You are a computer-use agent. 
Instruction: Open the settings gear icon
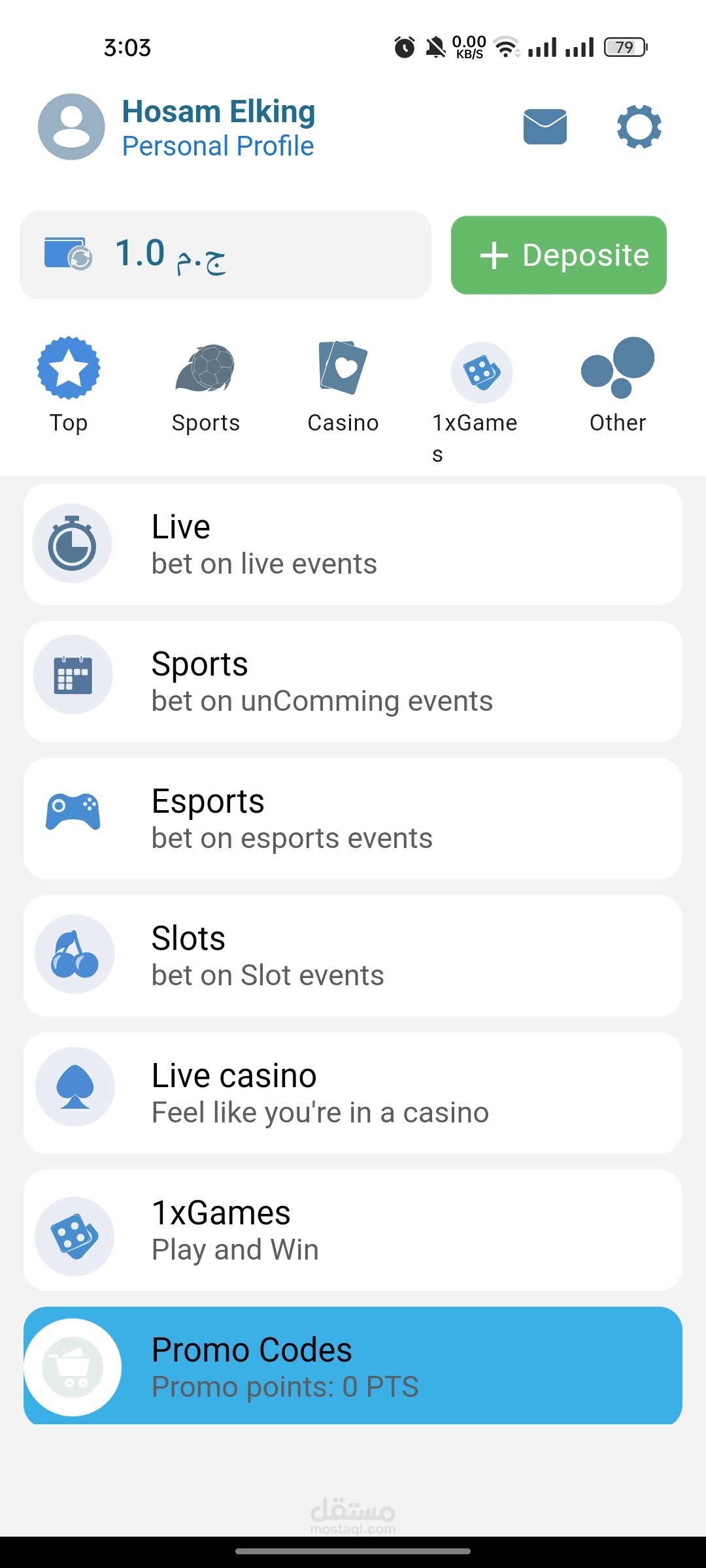(639, 126)
